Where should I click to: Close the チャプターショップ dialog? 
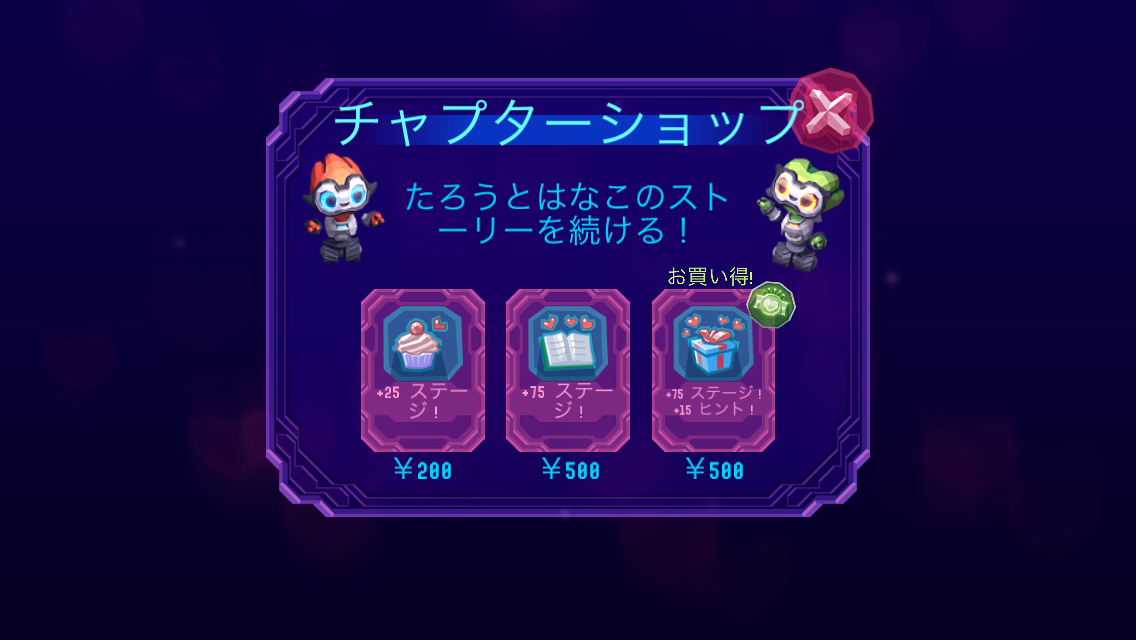tap(830, 111)
